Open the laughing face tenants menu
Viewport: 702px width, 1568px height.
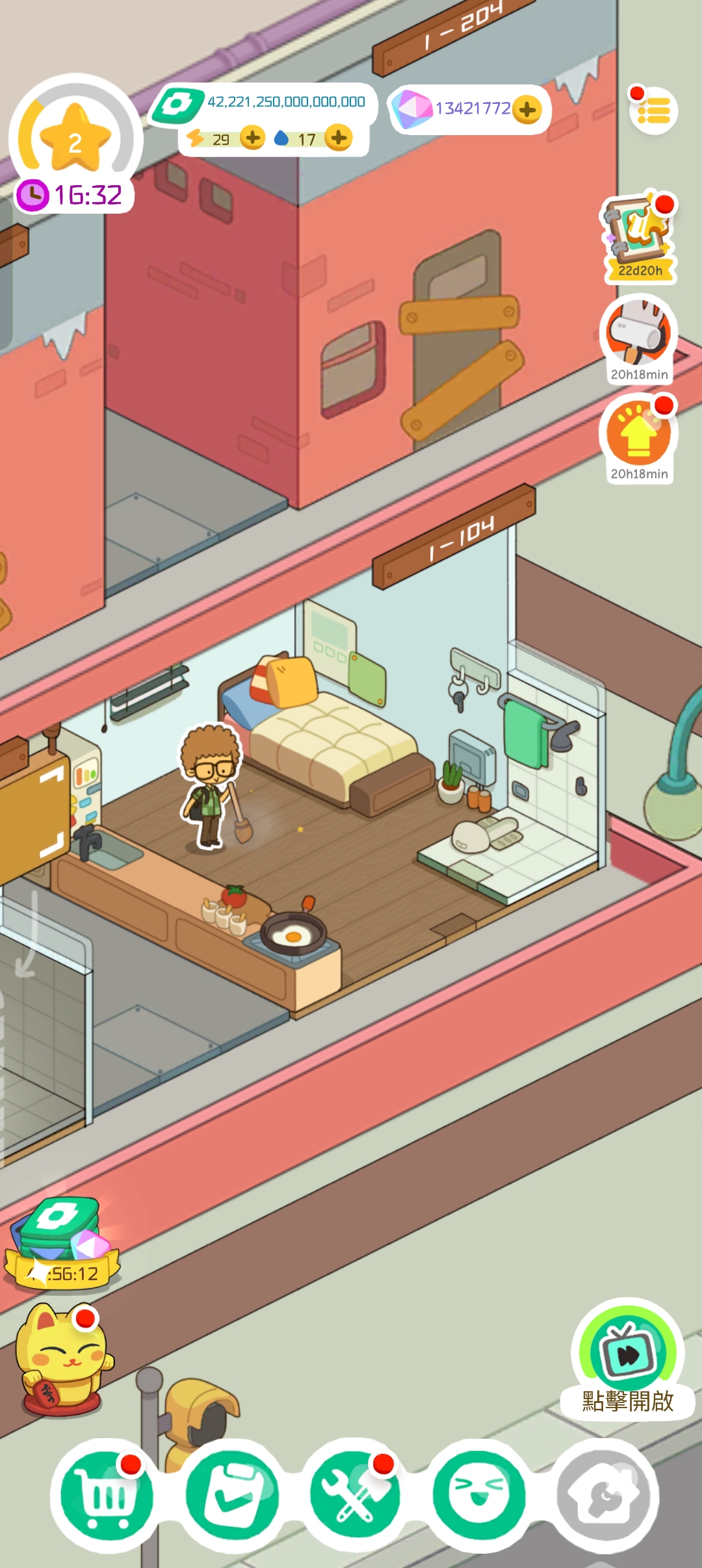click(478, 1495)
